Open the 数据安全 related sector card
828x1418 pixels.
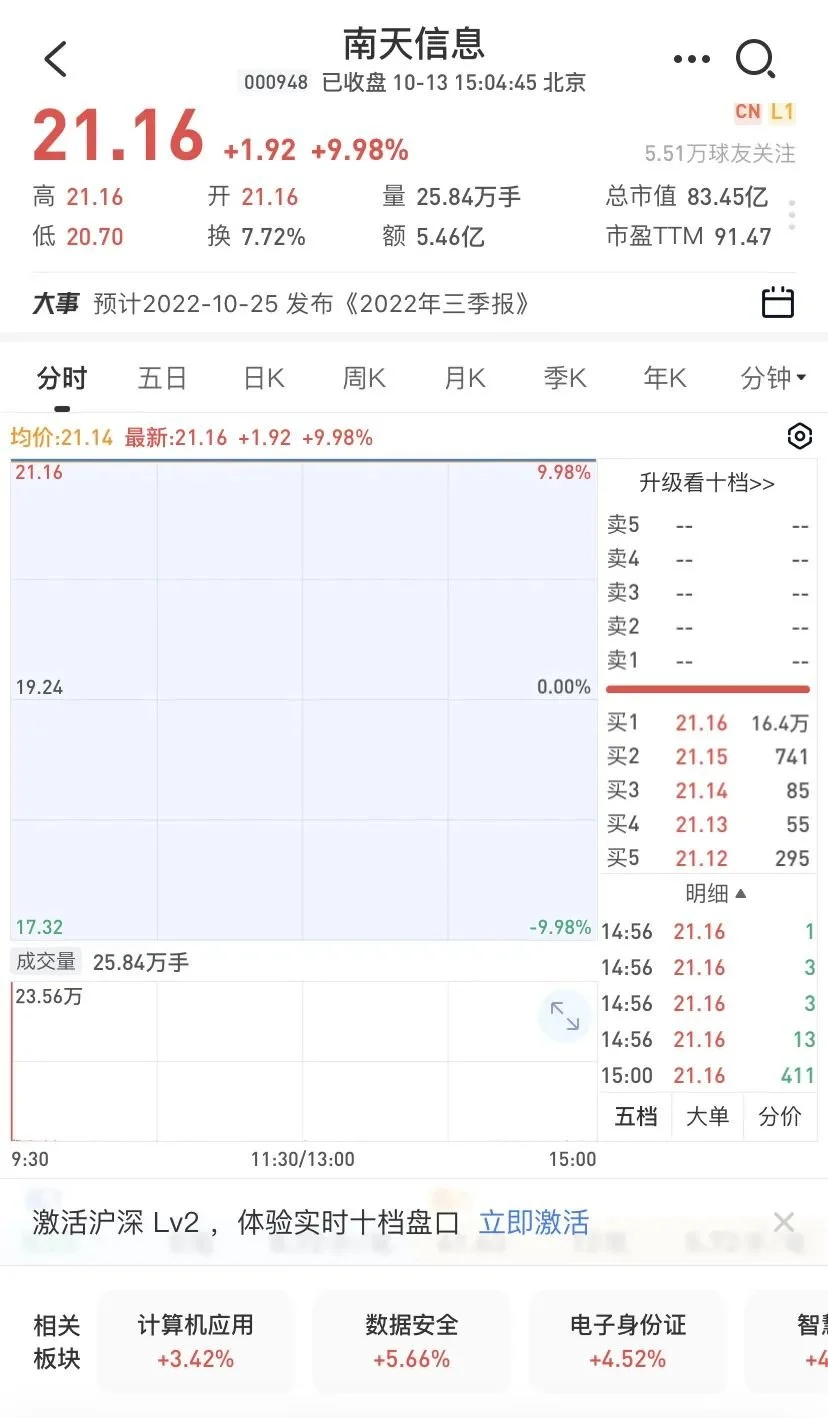(412, 1341)
